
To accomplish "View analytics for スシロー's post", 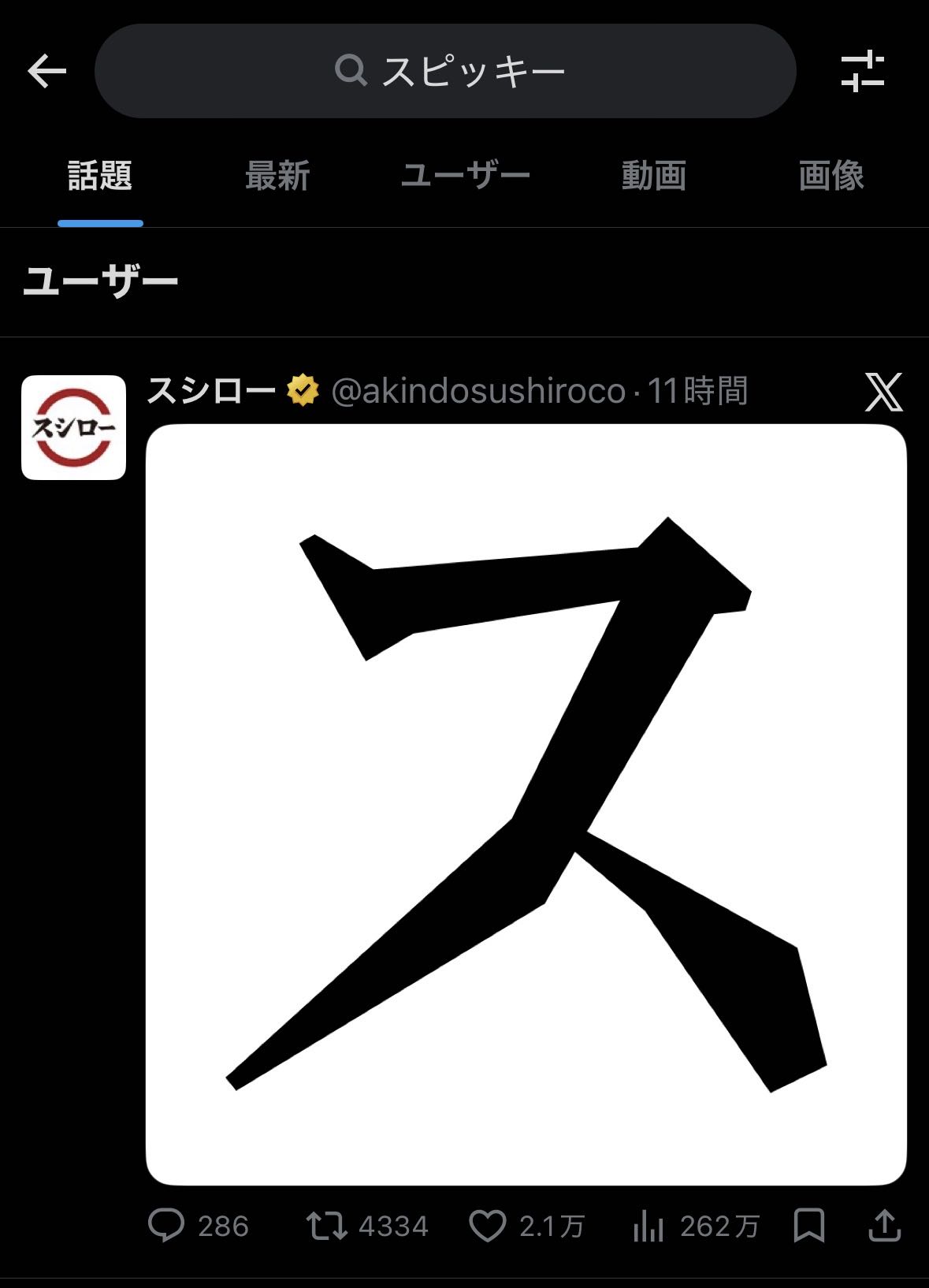I will click(x=648, y=1226).
